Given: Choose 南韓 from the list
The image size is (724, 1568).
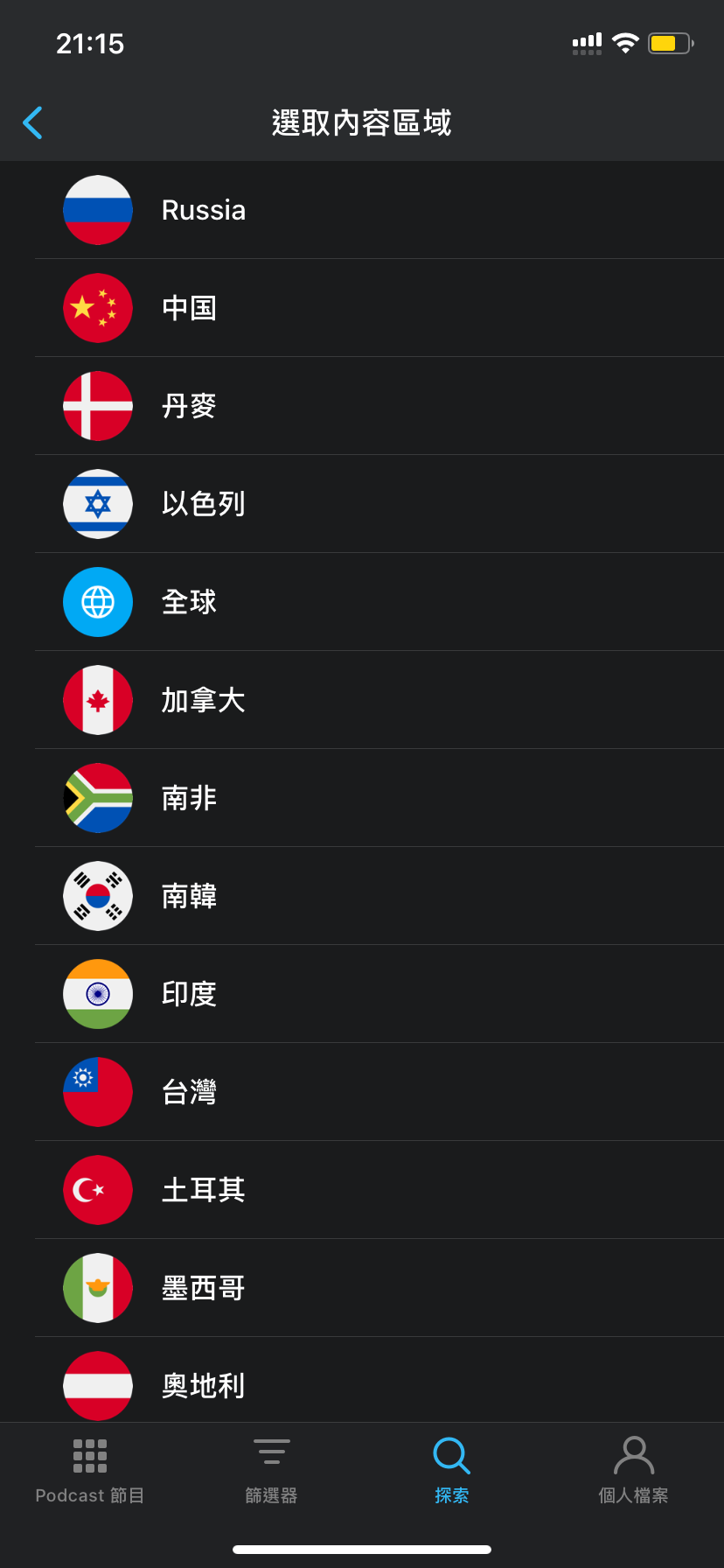Looking at the screenshot, I should 190,896.
